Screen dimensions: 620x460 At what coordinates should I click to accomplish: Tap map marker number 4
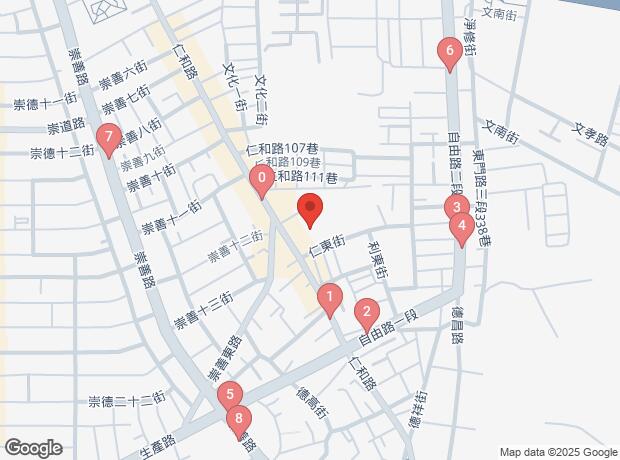[x=460, y=226]
